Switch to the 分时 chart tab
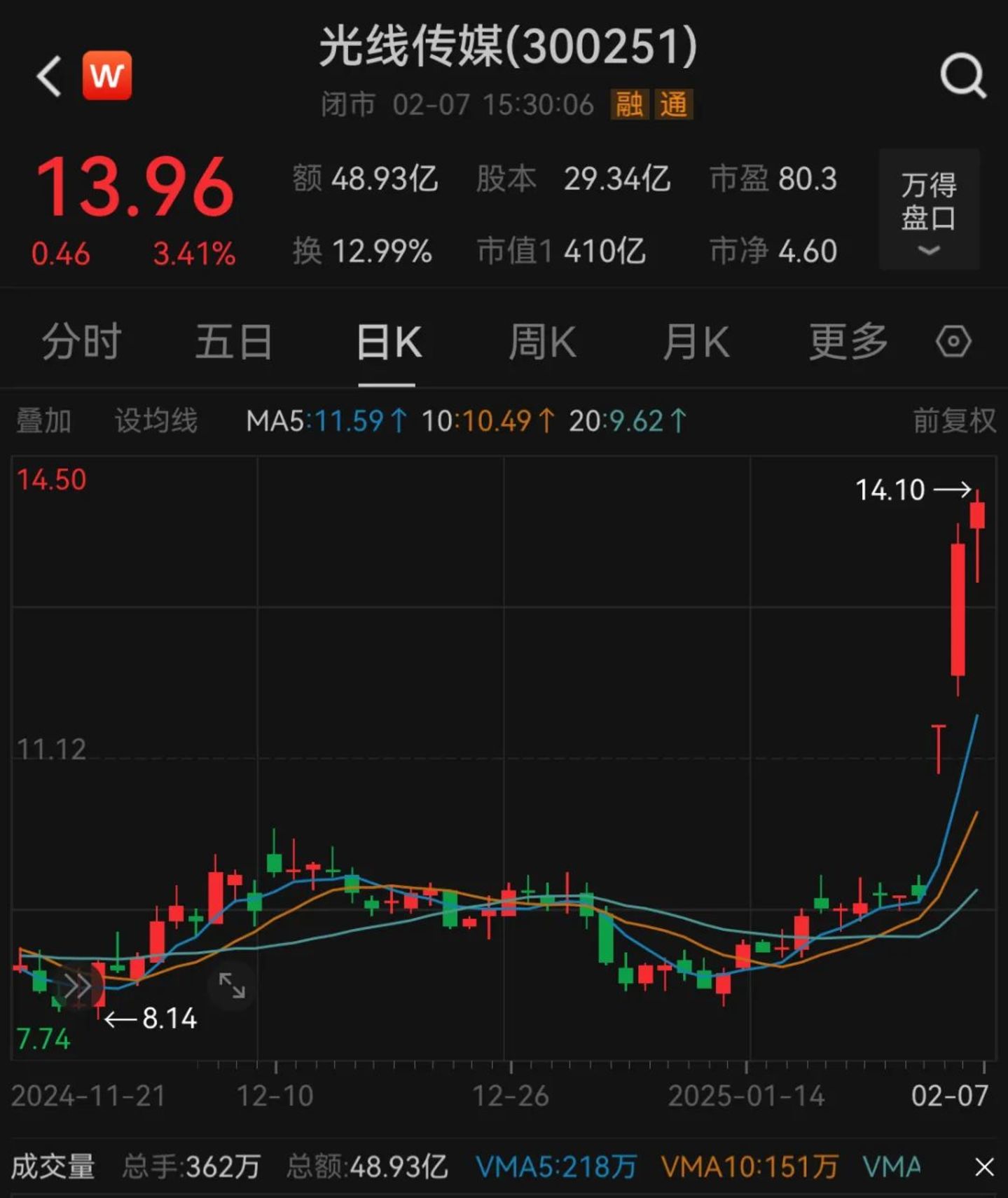This screenshot has height=1198, width=1008. [x=81, y=342]
